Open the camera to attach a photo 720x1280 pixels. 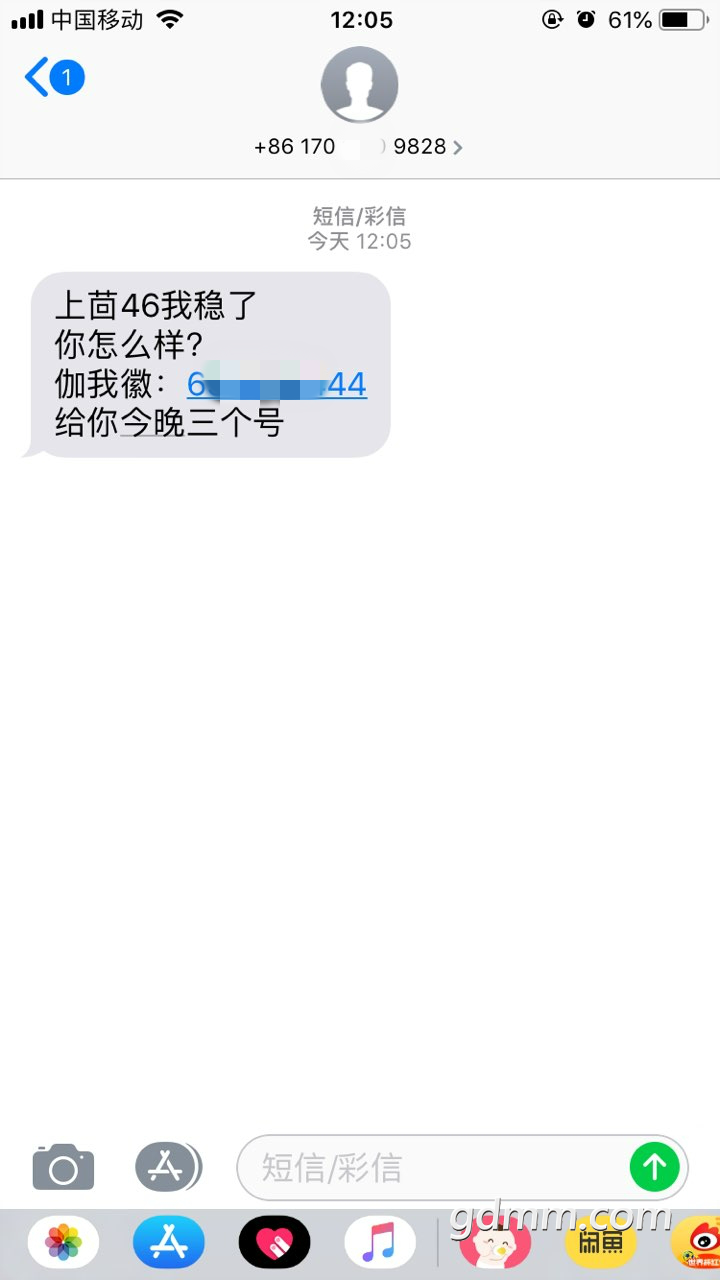click(x=63, y=1167)
